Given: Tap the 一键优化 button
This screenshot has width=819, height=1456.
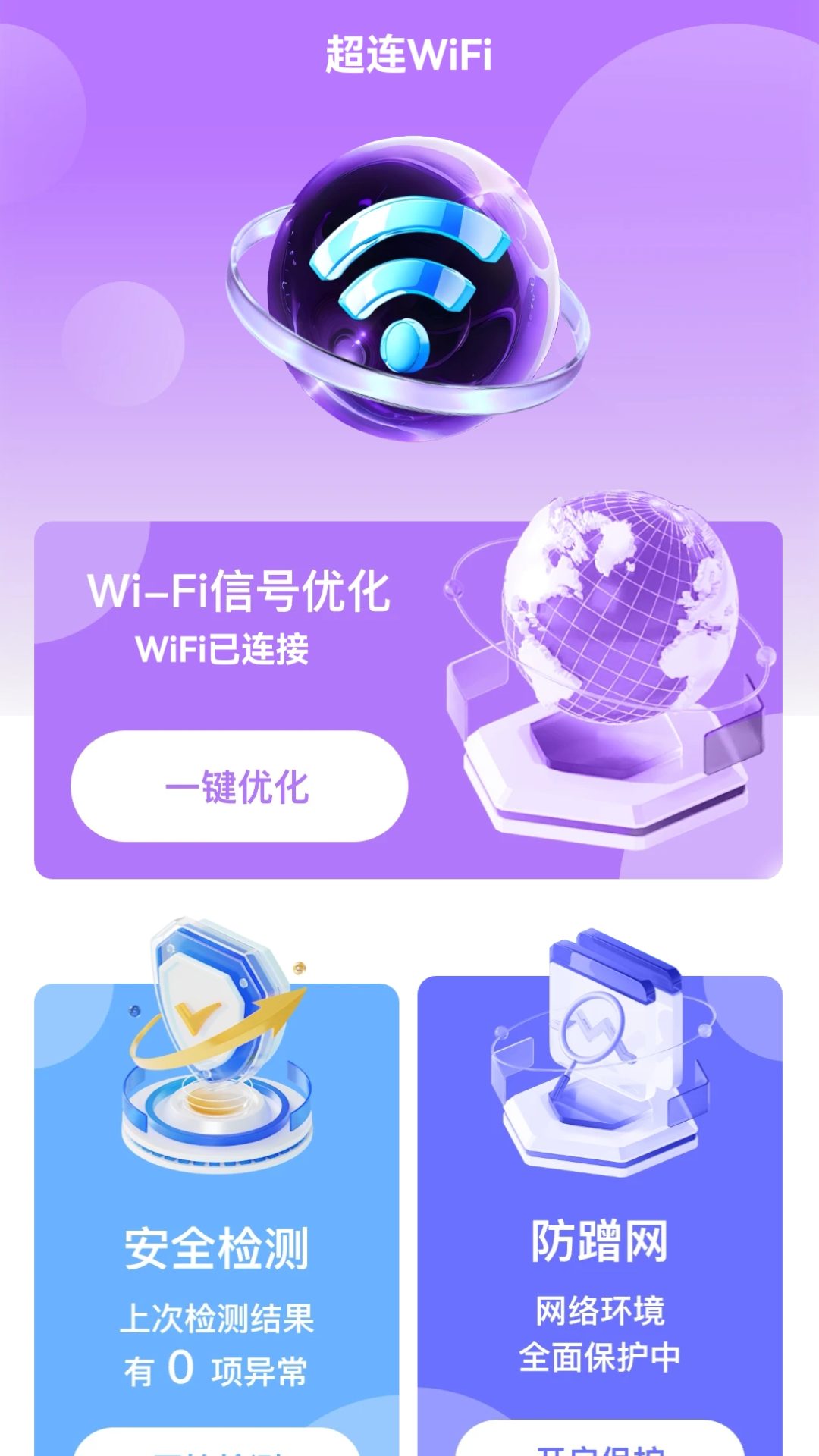Looking at the screenshot, I should pyautogui.click(x=239, y=786).
